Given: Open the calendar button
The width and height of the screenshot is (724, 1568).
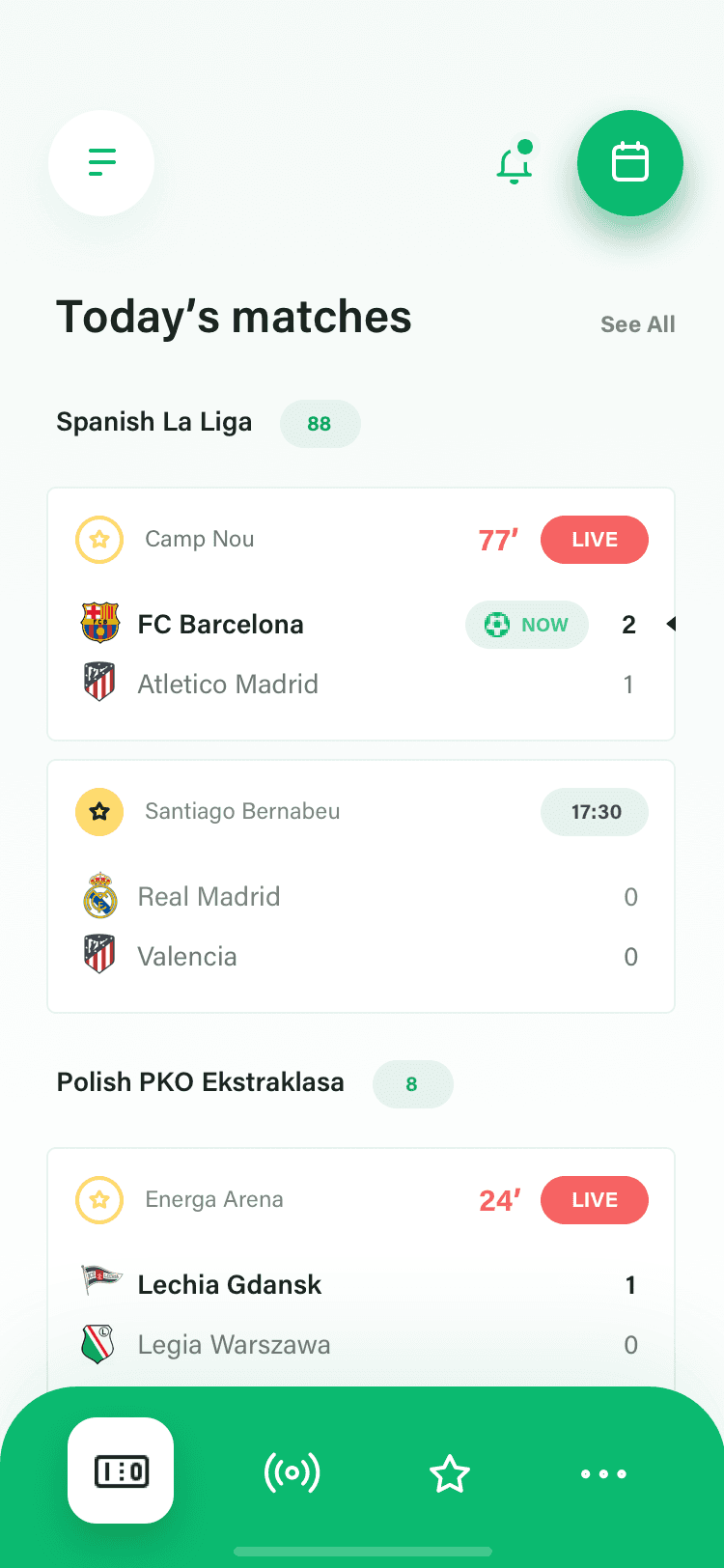Looking at the screenshot, I should 629,162.
